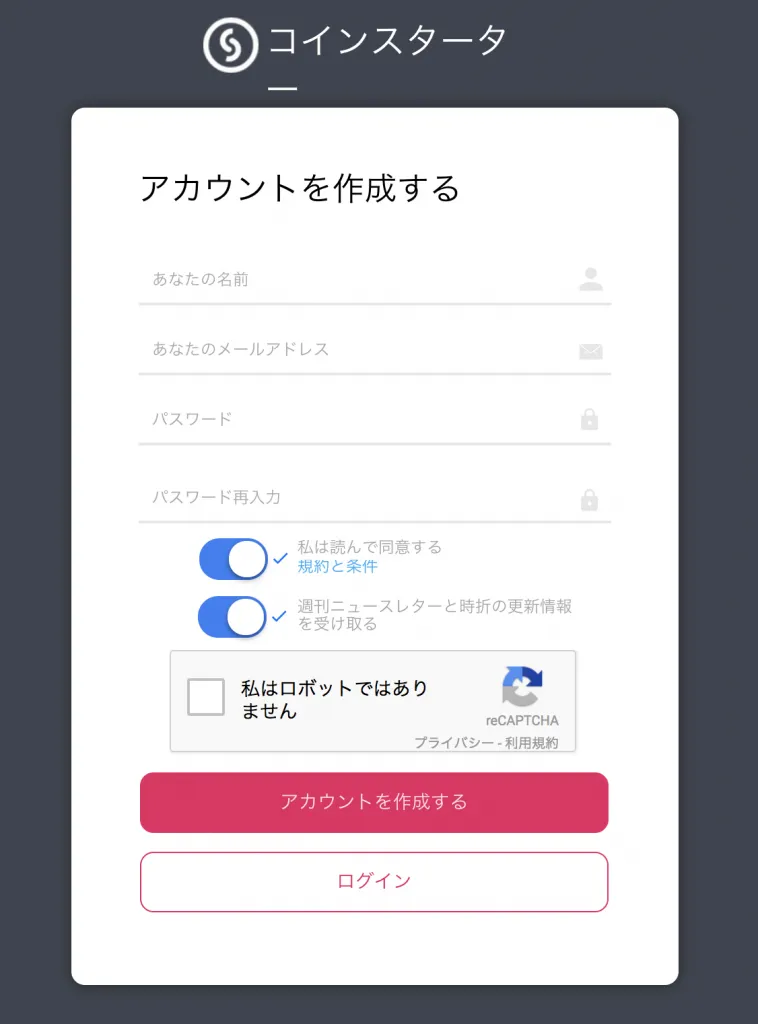The image size is (758, 1024).
Task: Click the CoinStarter logo icon
Action: click(229, 41)
